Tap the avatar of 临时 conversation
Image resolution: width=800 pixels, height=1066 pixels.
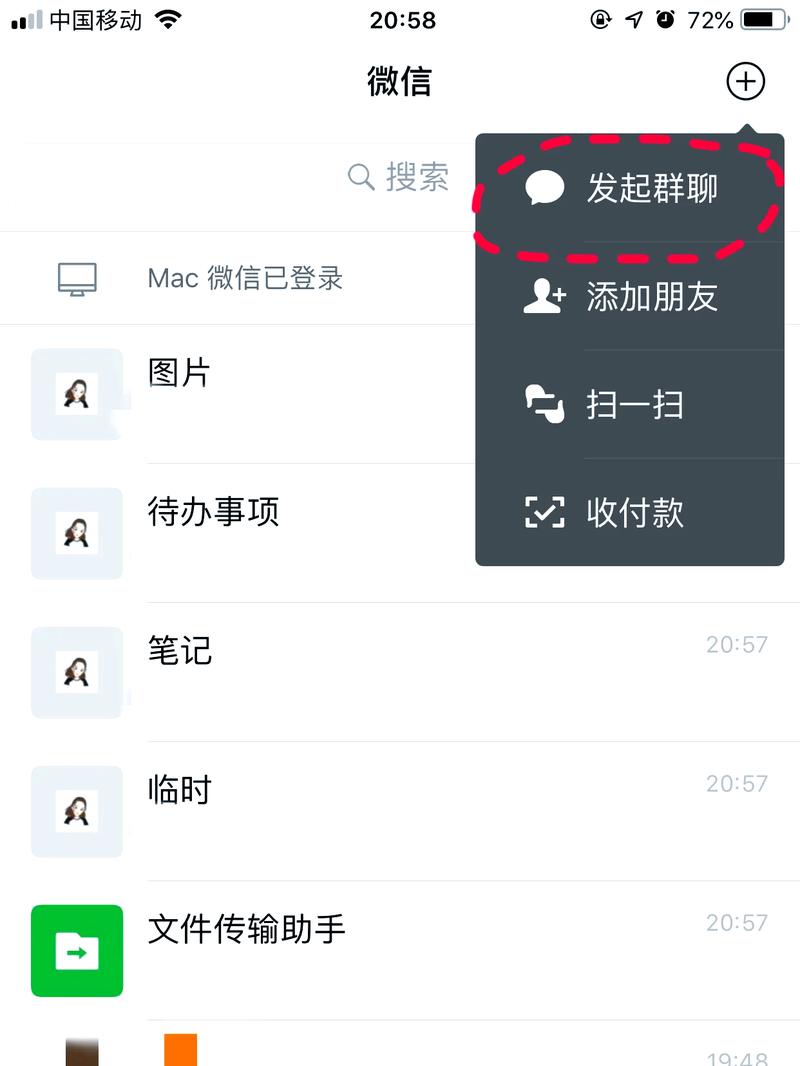point(77,812)
